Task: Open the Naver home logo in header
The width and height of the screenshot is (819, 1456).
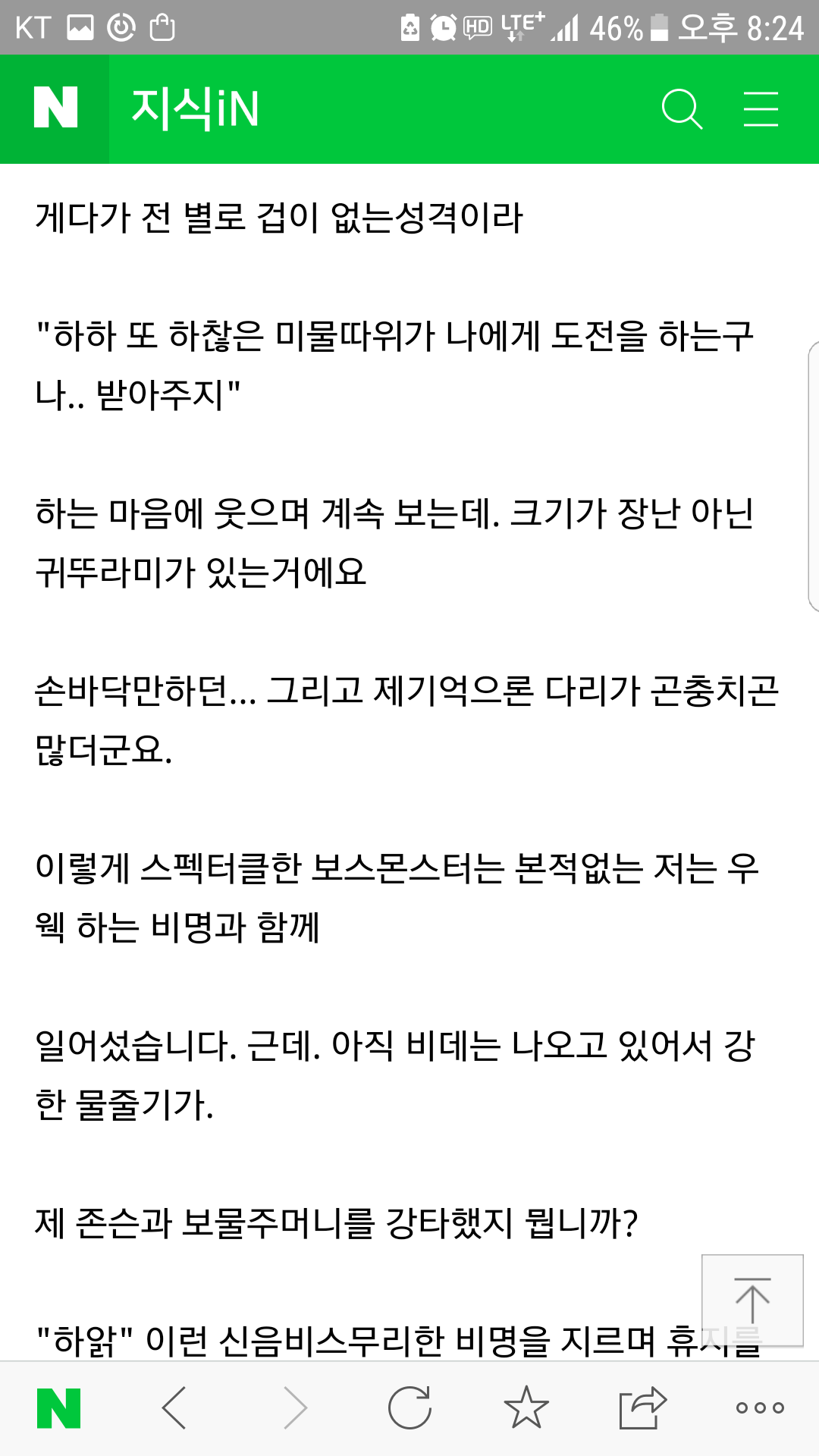Action: click(x=55, y=108)
